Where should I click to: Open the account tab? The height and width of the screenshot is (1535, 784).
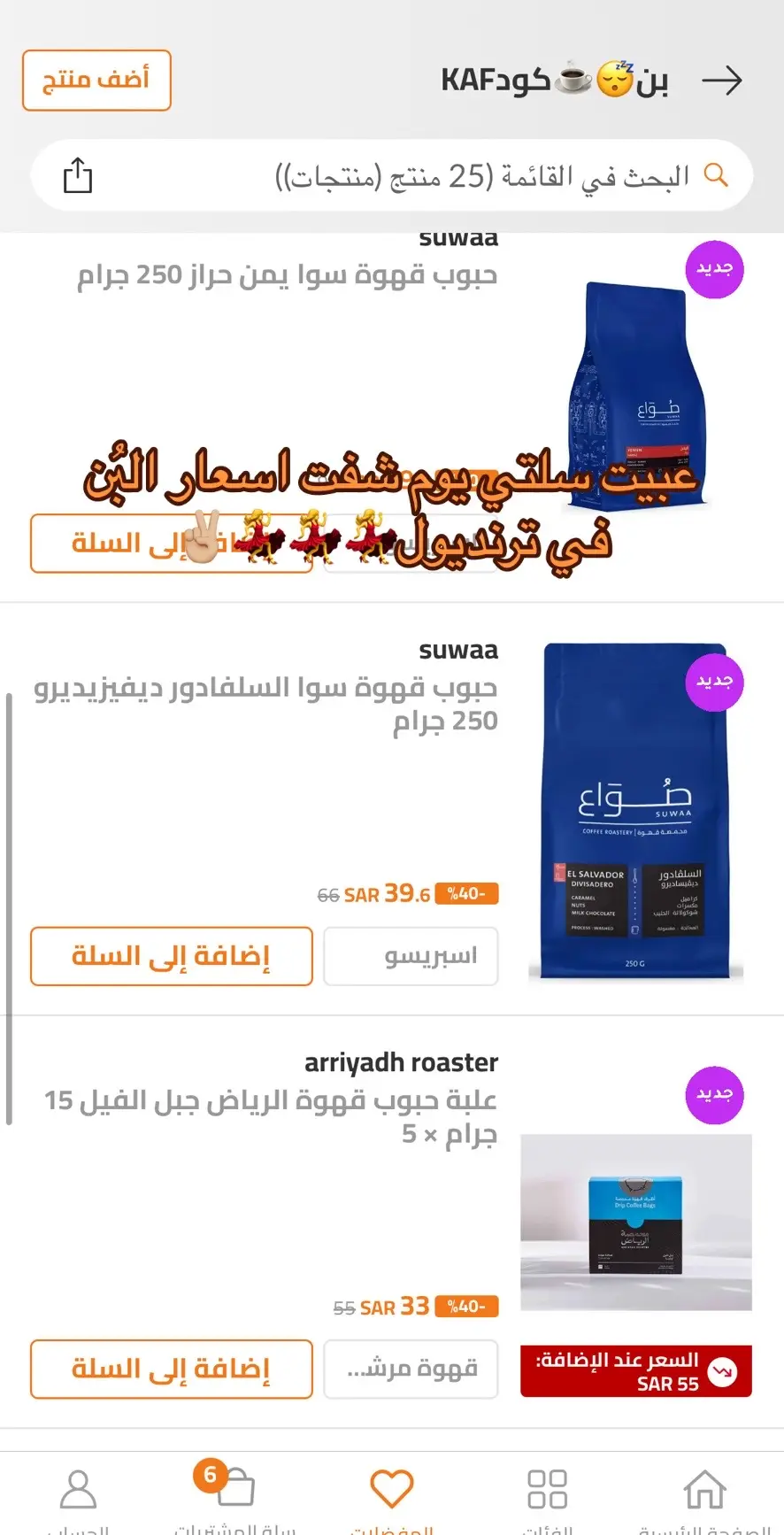[x=78, y=1500]
